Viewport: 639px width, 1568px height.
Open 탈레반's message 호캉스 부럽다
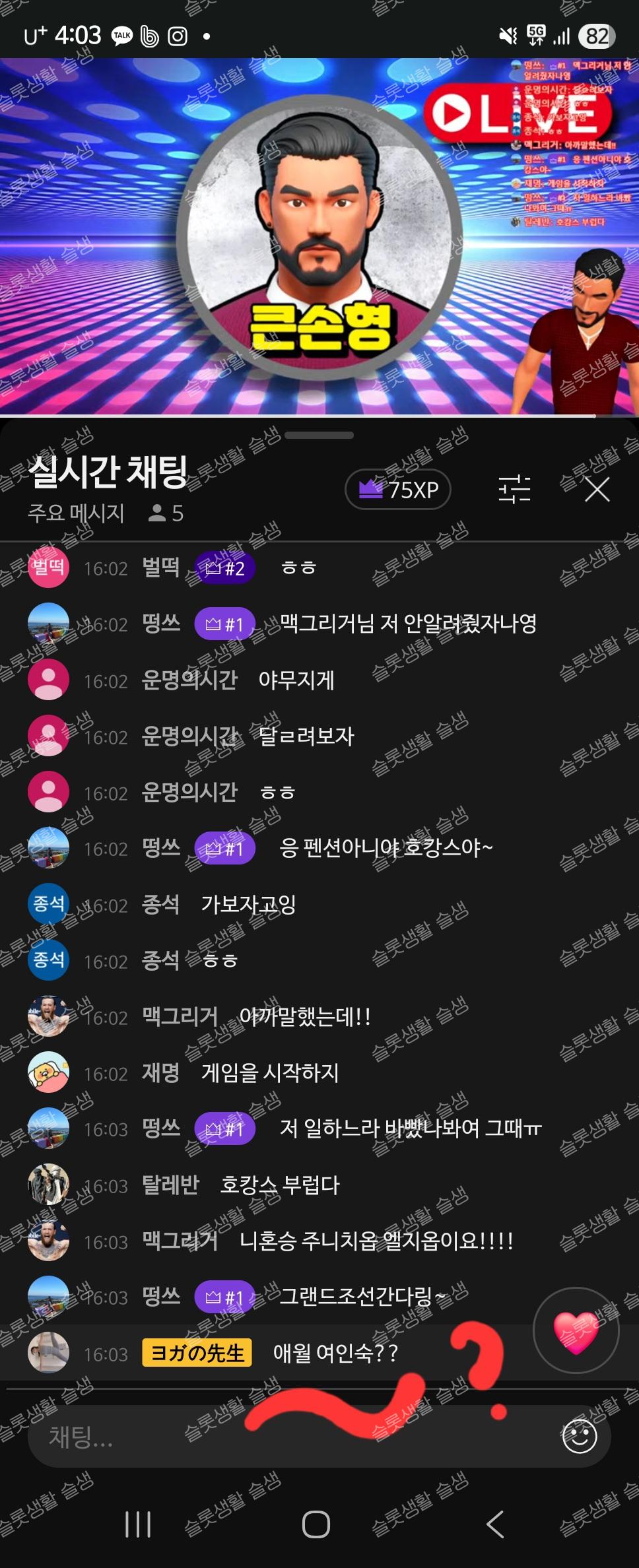coord(279,1185)
